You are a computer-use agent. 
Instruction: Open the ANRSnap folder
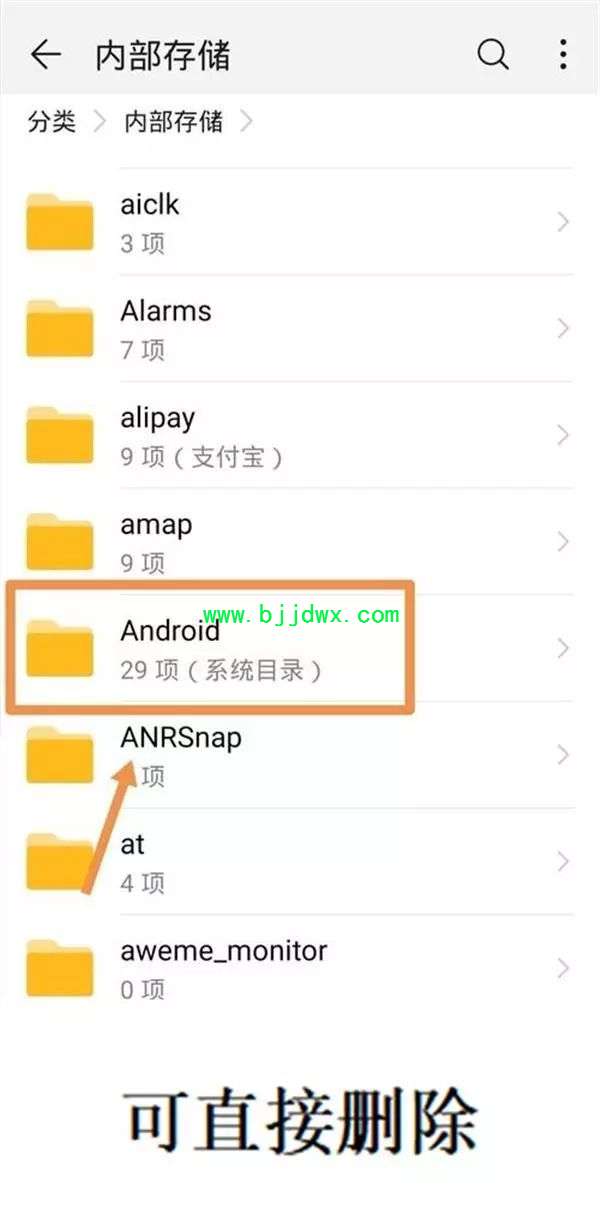tap(300, 755)
